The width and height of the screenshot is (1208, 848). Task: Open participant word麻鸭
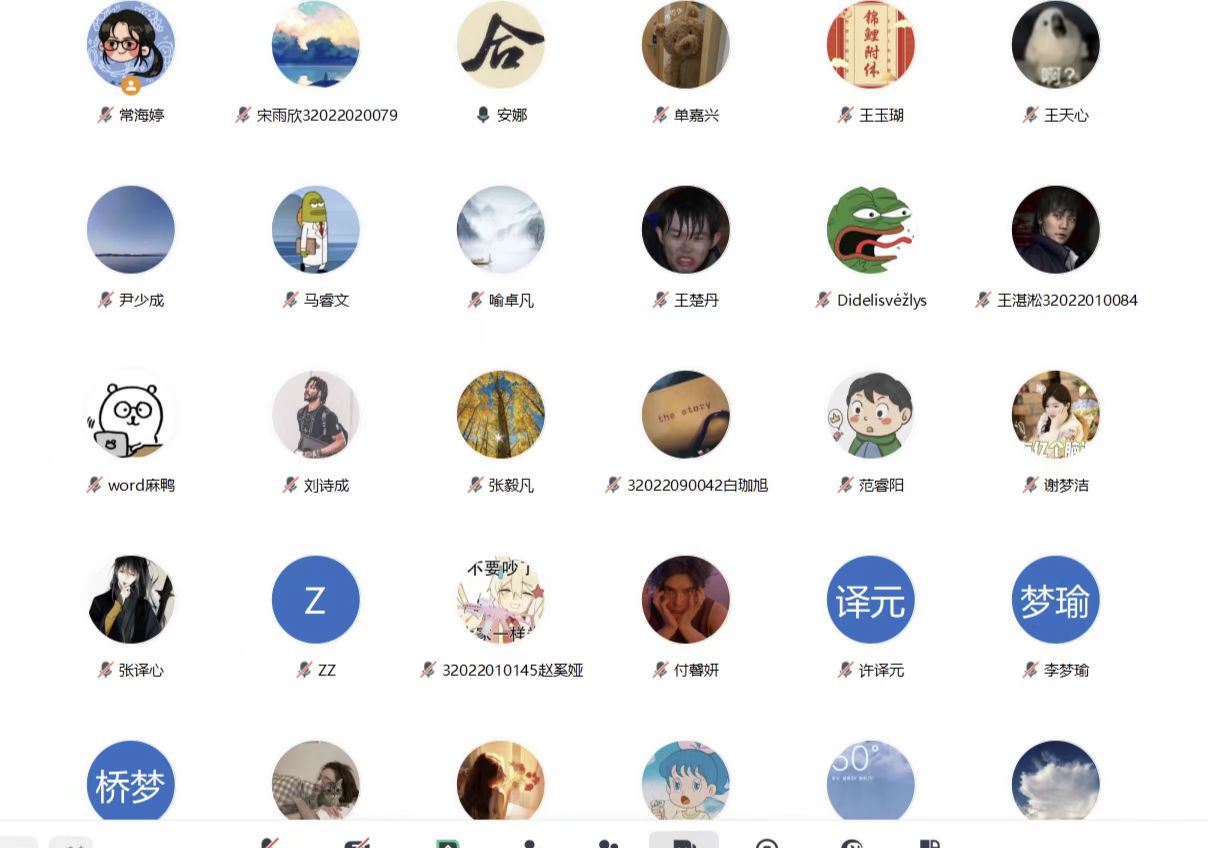coord(131,415)
